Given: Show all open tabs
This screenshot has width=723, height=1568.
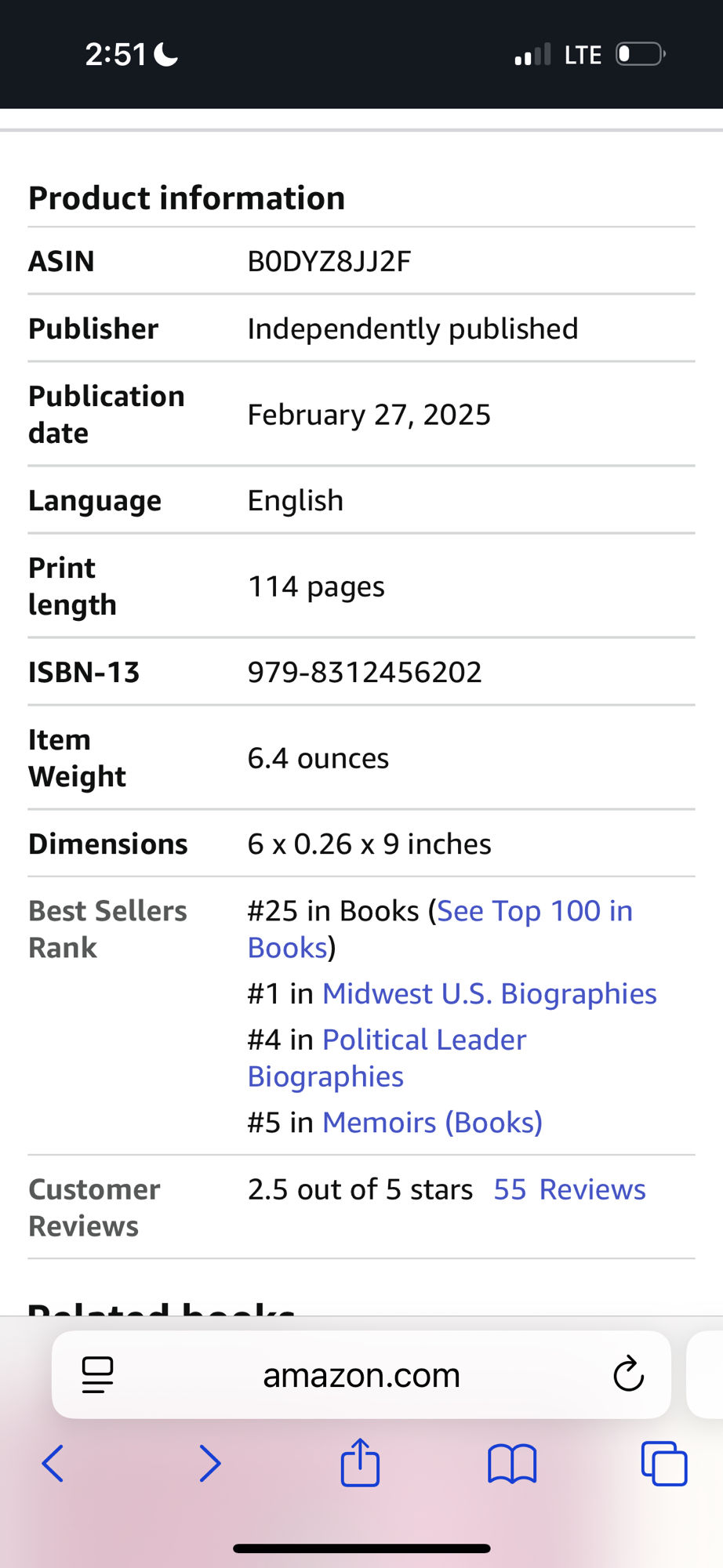Looking at the screenshot, I should tap(664, 1463).
